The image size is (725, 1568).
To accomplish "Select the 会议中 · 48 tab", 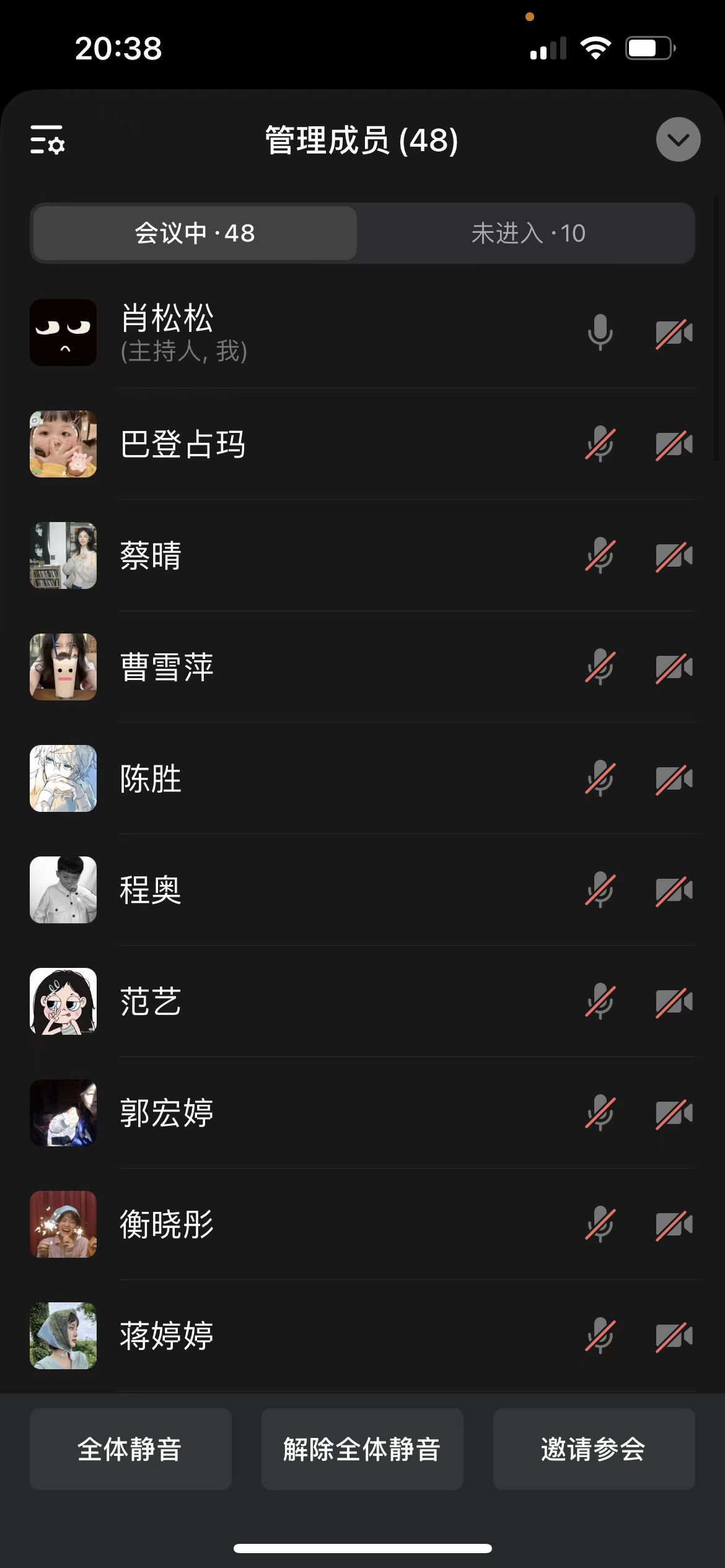I will point(195,233).
